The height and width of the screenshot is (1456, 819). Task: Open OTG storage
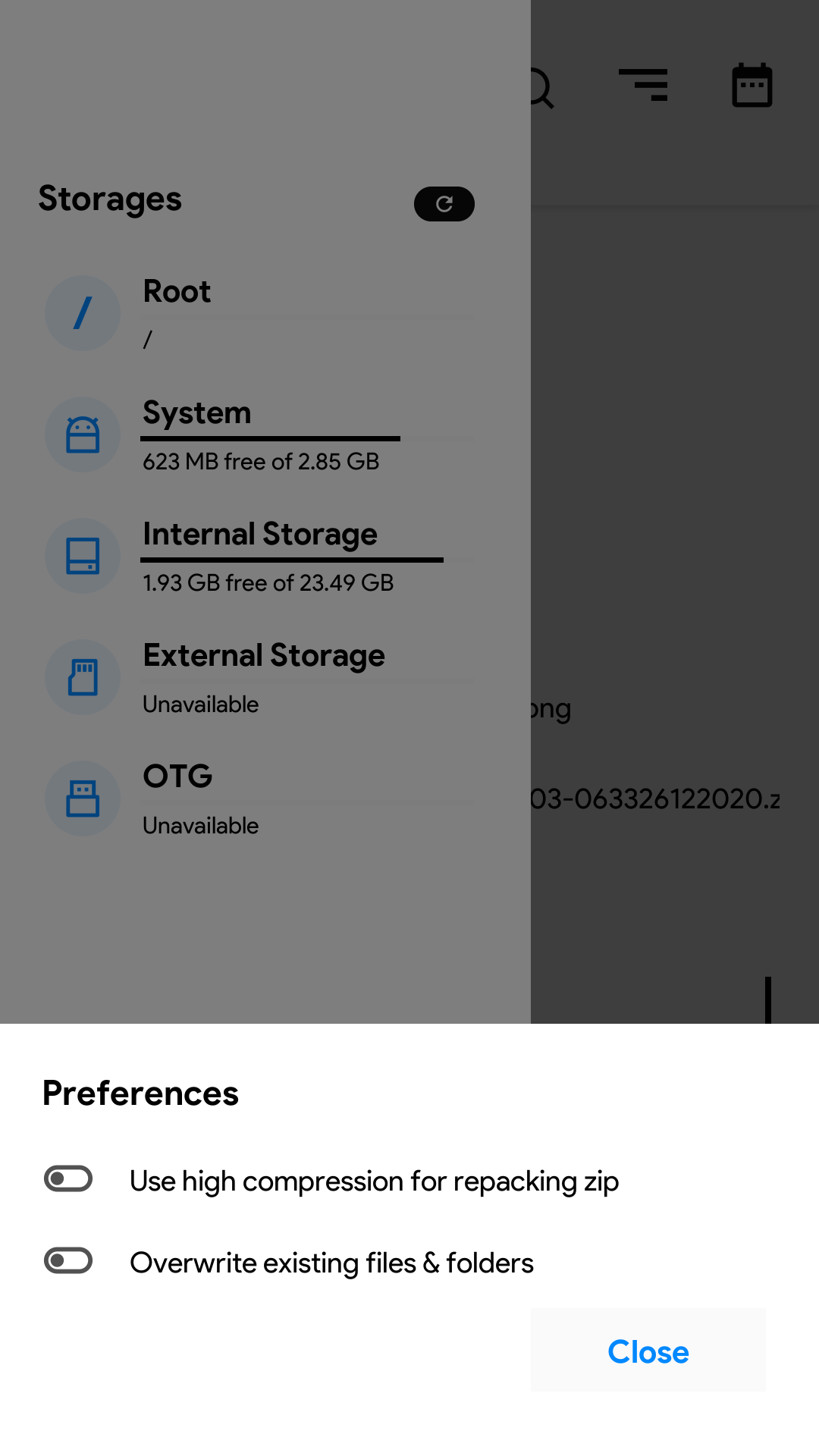coord(258,799)
